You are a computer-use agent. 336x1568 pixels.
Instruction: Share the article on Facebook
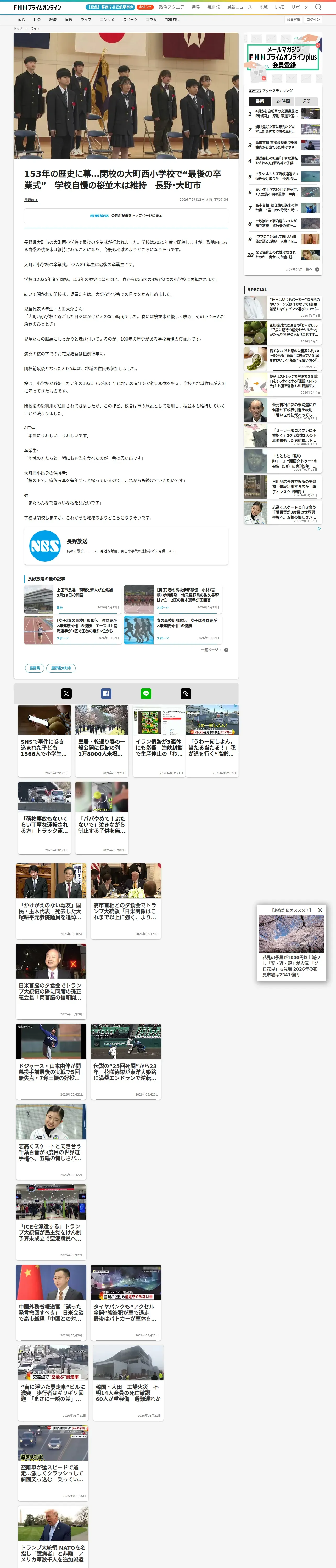pos(106,693)
